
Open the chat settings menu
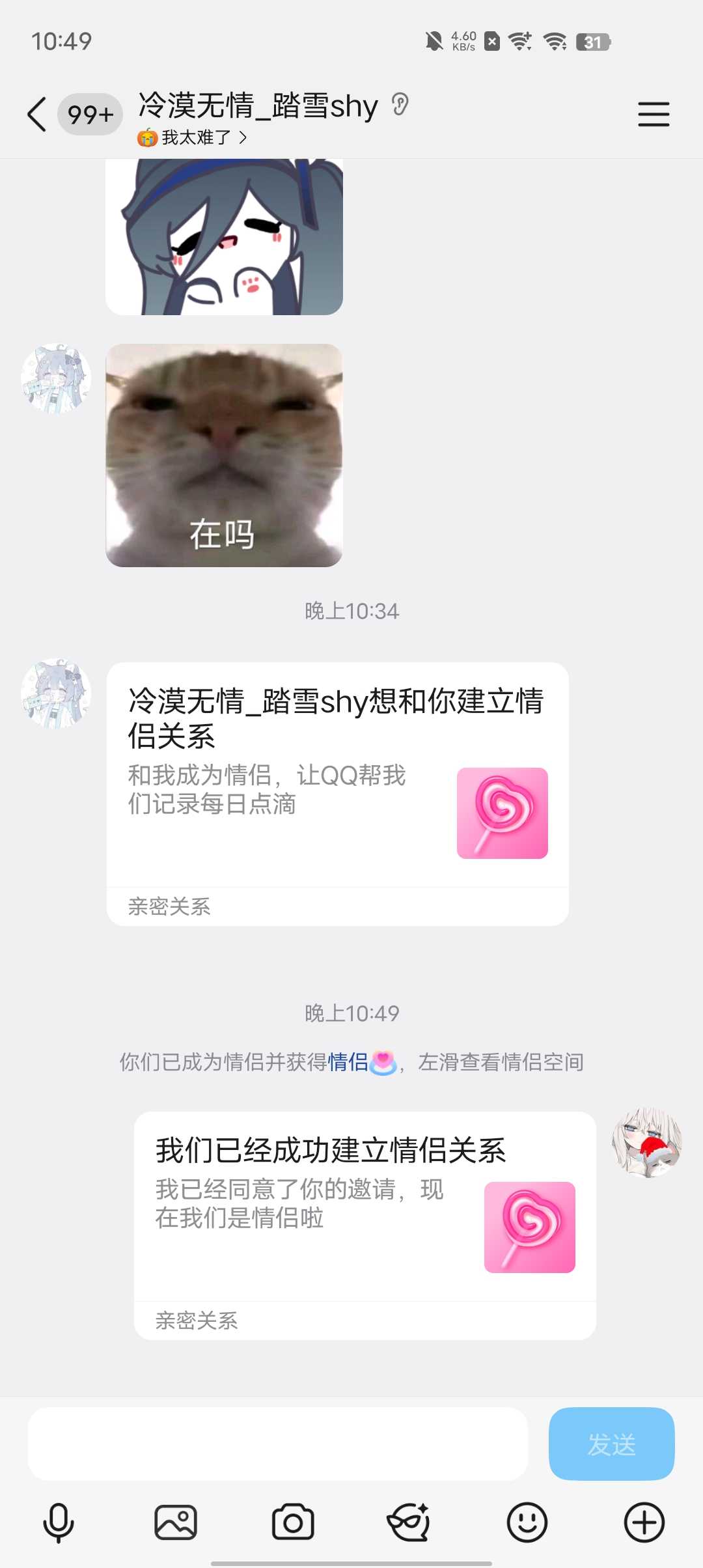point(653,115)
